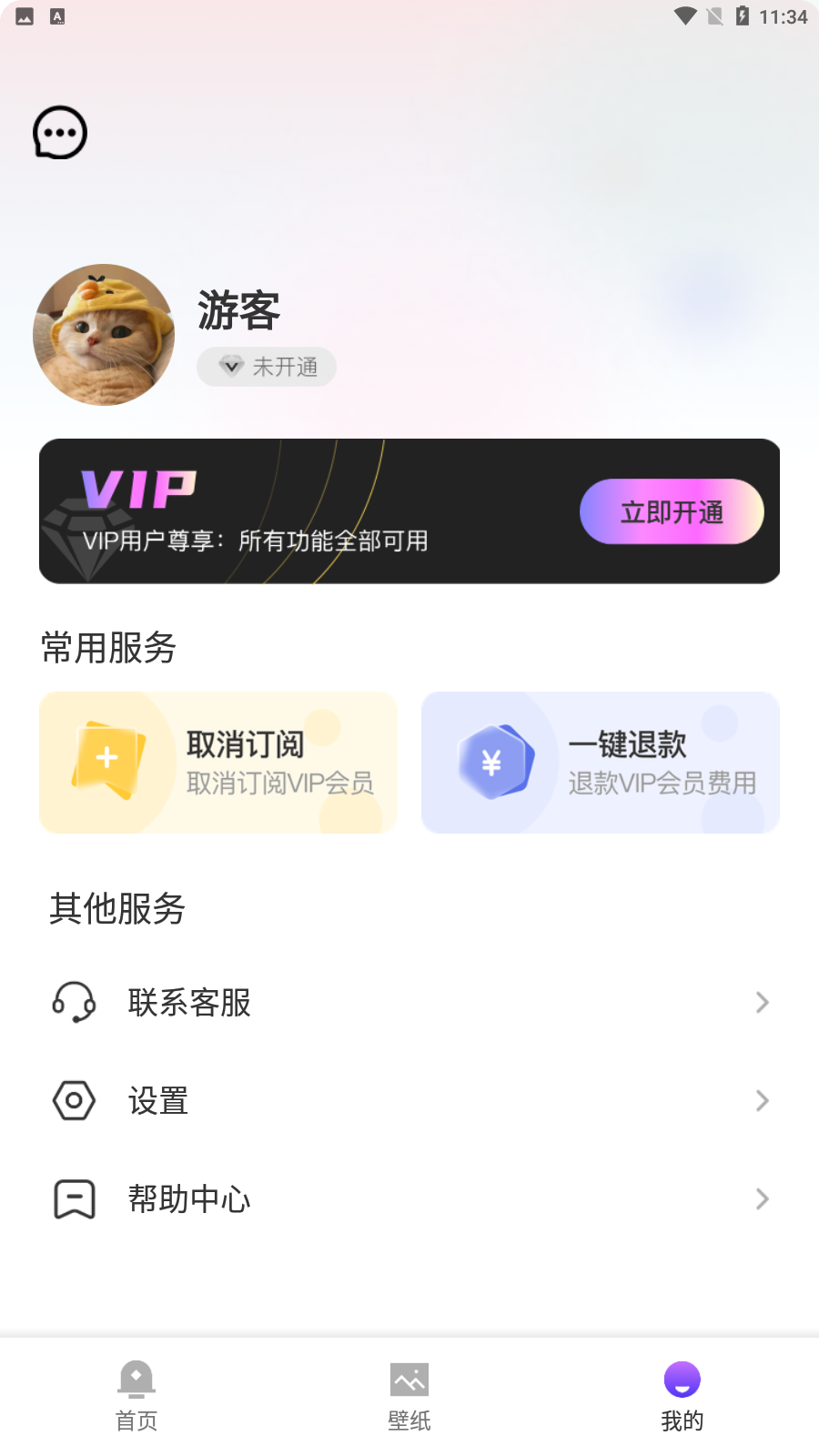Screen dimensions: 819x1456
Task: Click the headset icon beside 联系客服
Action: point(73,1003)
